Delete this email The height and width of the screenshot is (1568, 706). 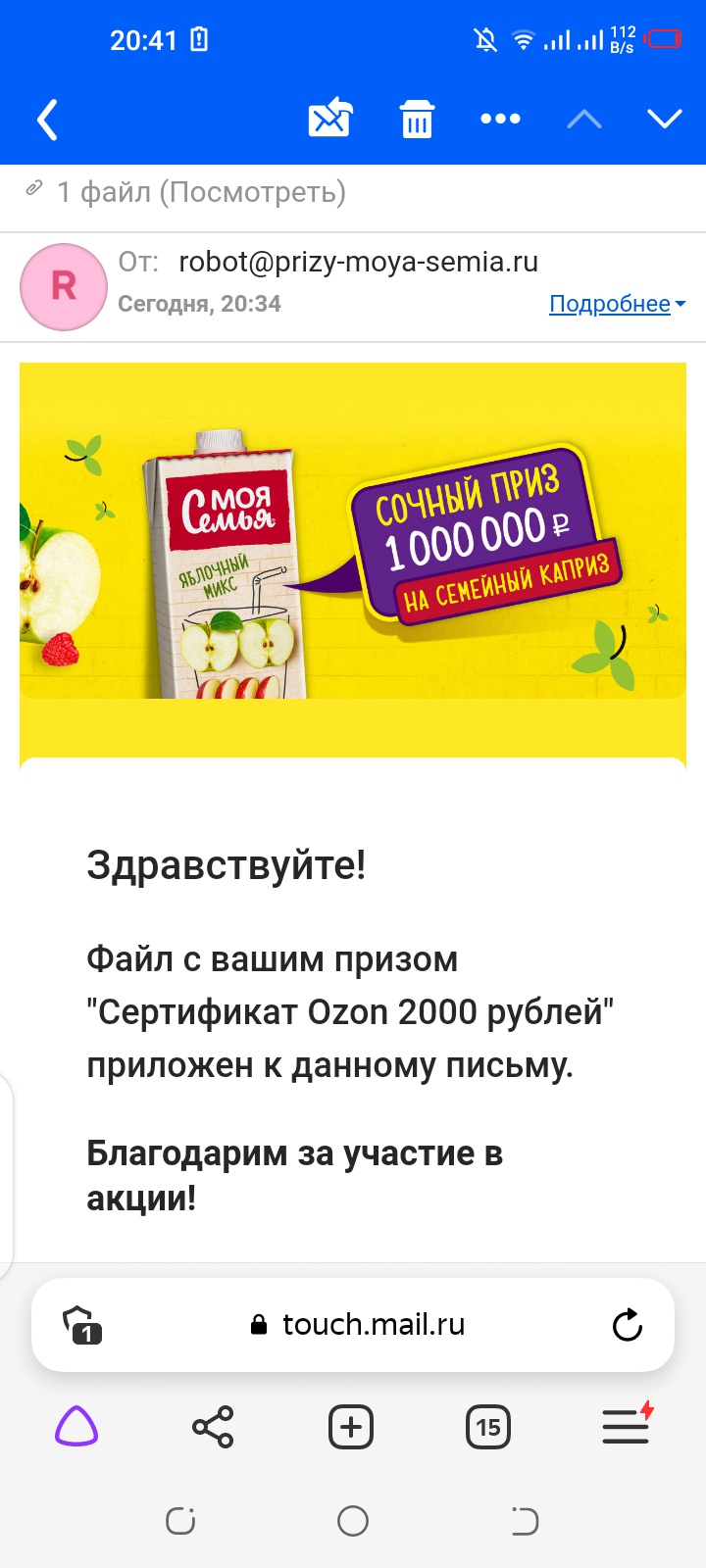pos(417,120)
